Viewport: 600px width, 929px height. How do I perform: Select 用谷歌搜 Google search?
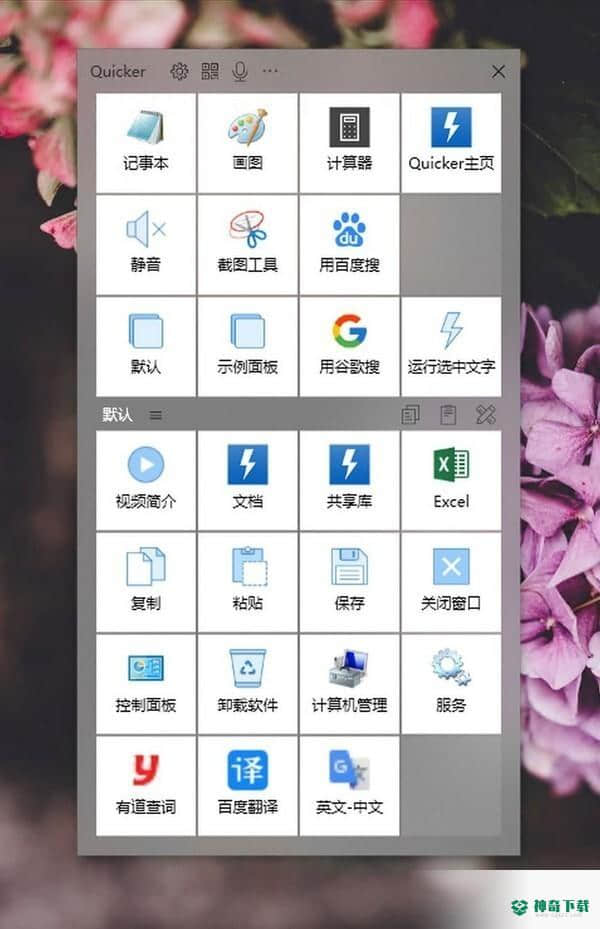coord(349,346)
